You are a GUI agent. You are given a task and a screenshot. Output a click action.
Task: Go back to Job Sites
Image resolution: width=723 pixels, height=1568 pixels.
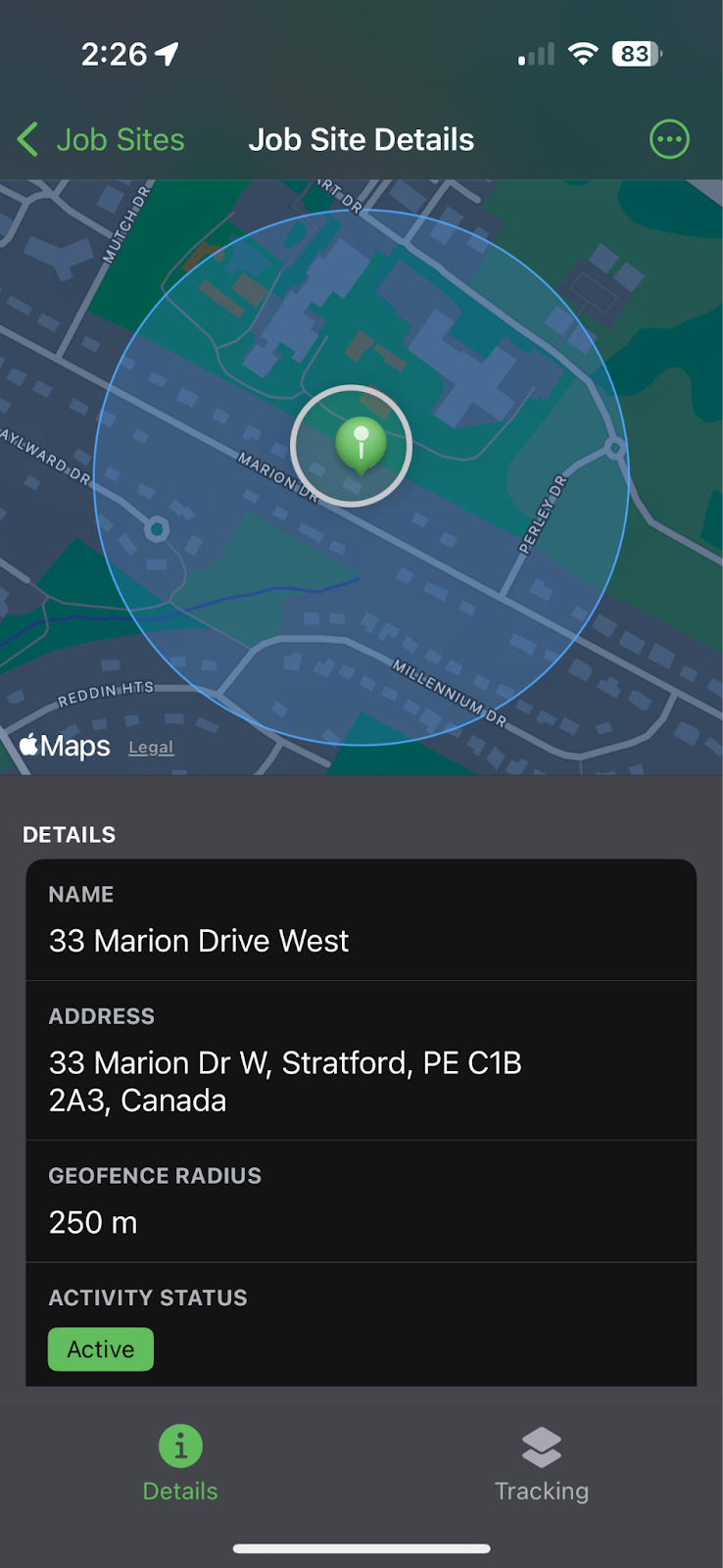[101, 139]
